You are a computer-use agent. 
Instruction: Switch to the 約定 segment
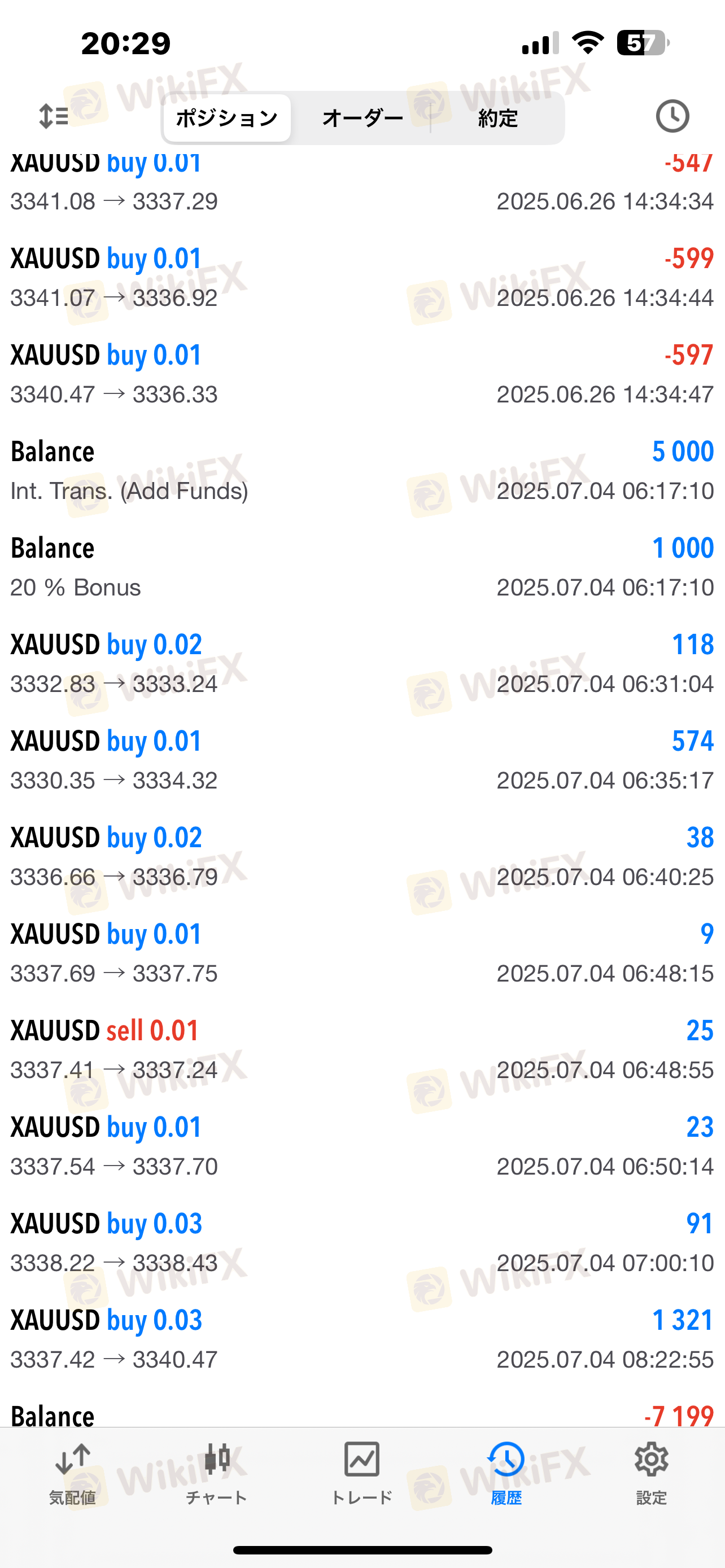click(x=497, y=118)
